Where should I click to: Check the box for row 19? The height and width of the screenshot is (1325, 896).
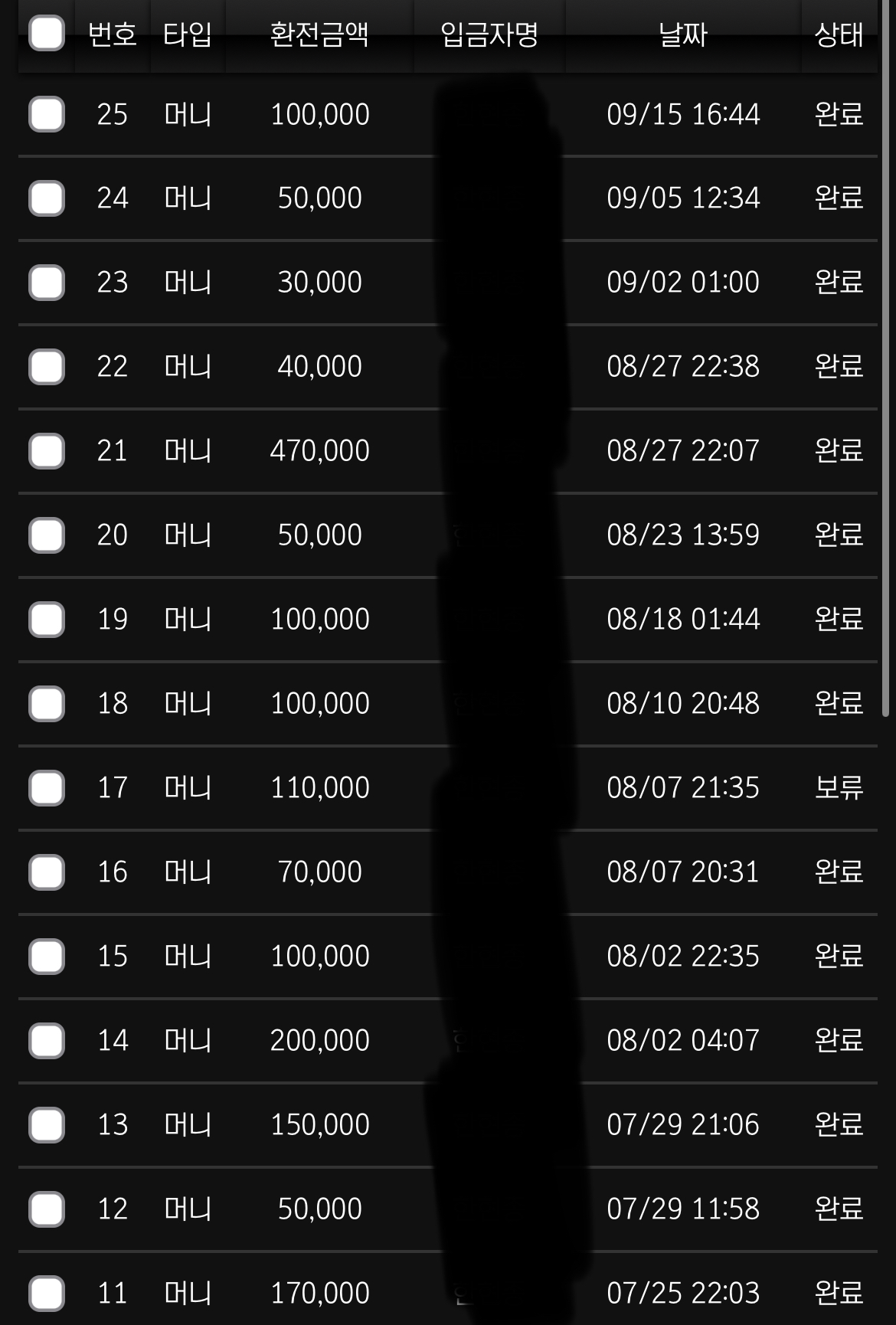(47, 620)
